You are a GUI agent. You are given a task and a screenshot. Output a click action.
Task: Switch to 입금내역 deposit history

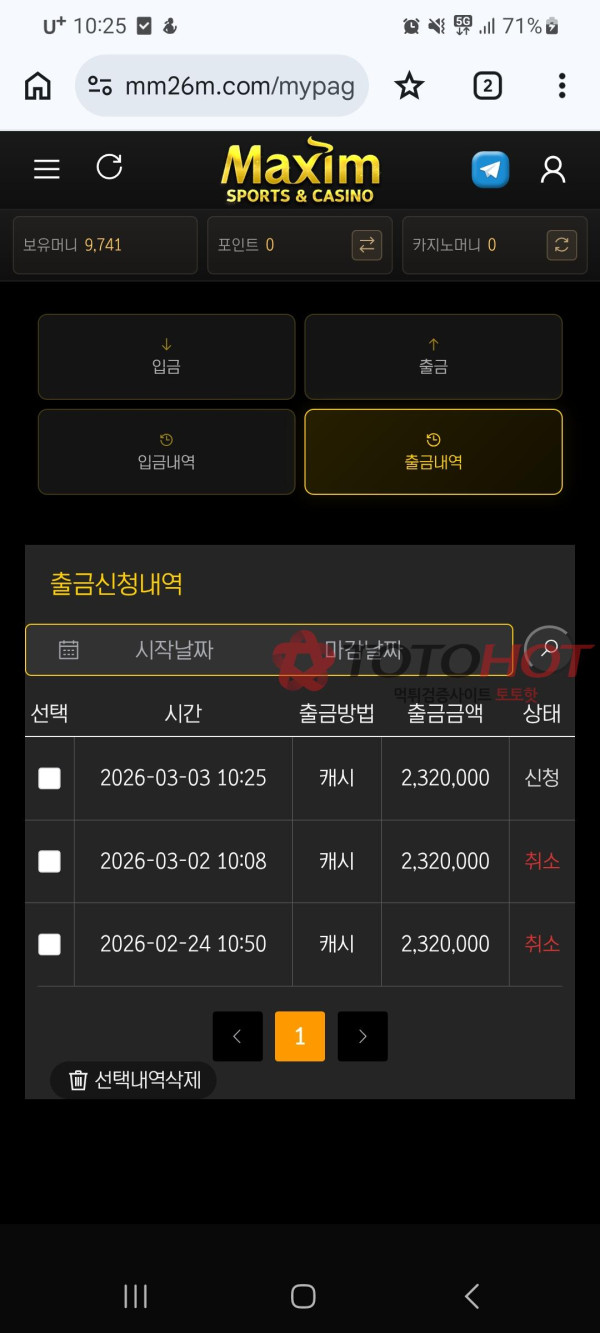pyautogui.click(x=166, y=452)
